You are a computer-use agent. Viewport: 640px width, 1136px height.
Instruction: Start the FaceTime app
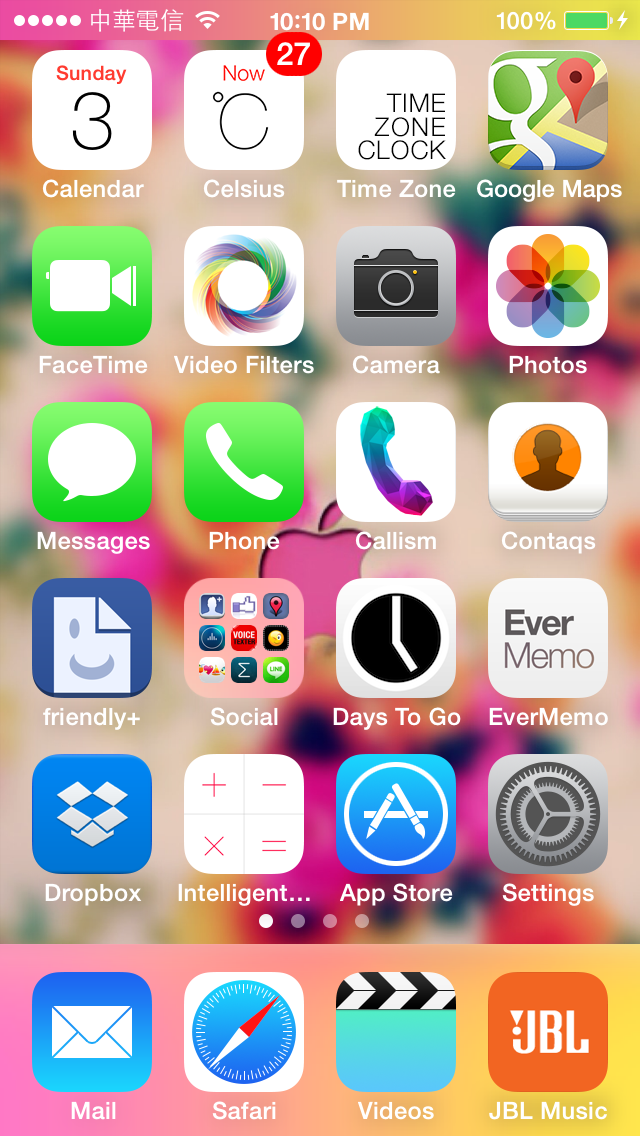[92, 286]
